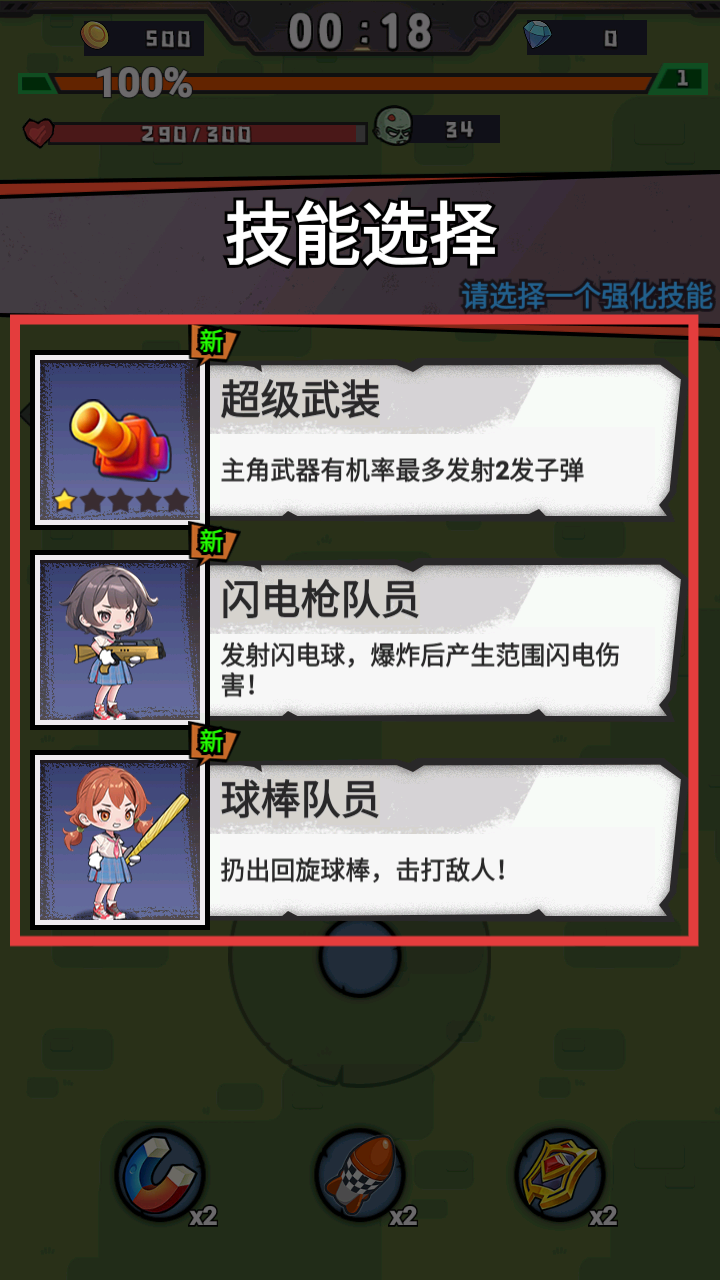
Task: Choose the 闪电枪队员 skill card
Action: pos(356,639)
